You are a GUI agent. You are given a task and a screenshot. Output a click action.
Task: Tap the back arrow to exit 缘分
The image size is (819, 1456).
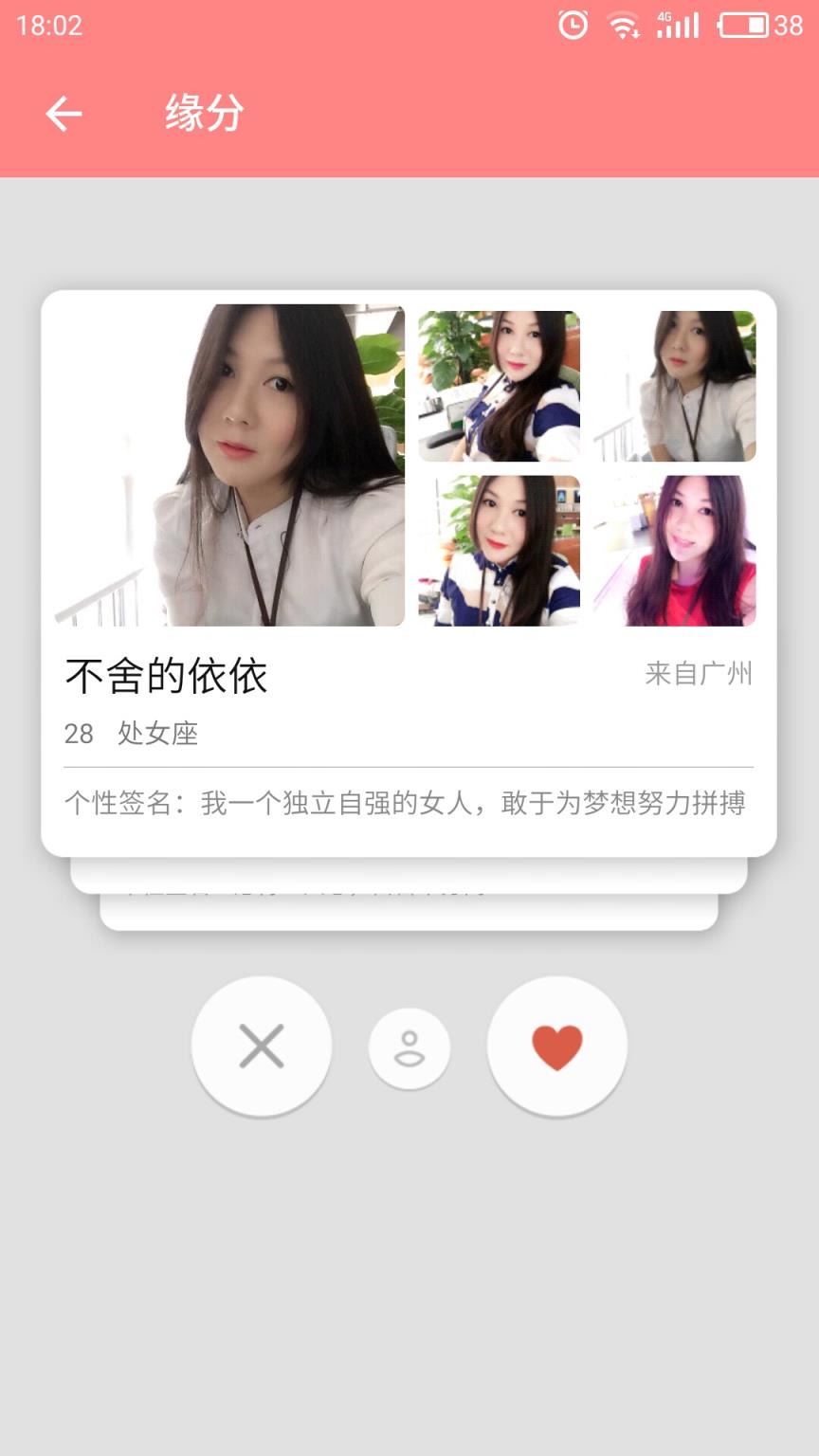[x=63, y=114]
